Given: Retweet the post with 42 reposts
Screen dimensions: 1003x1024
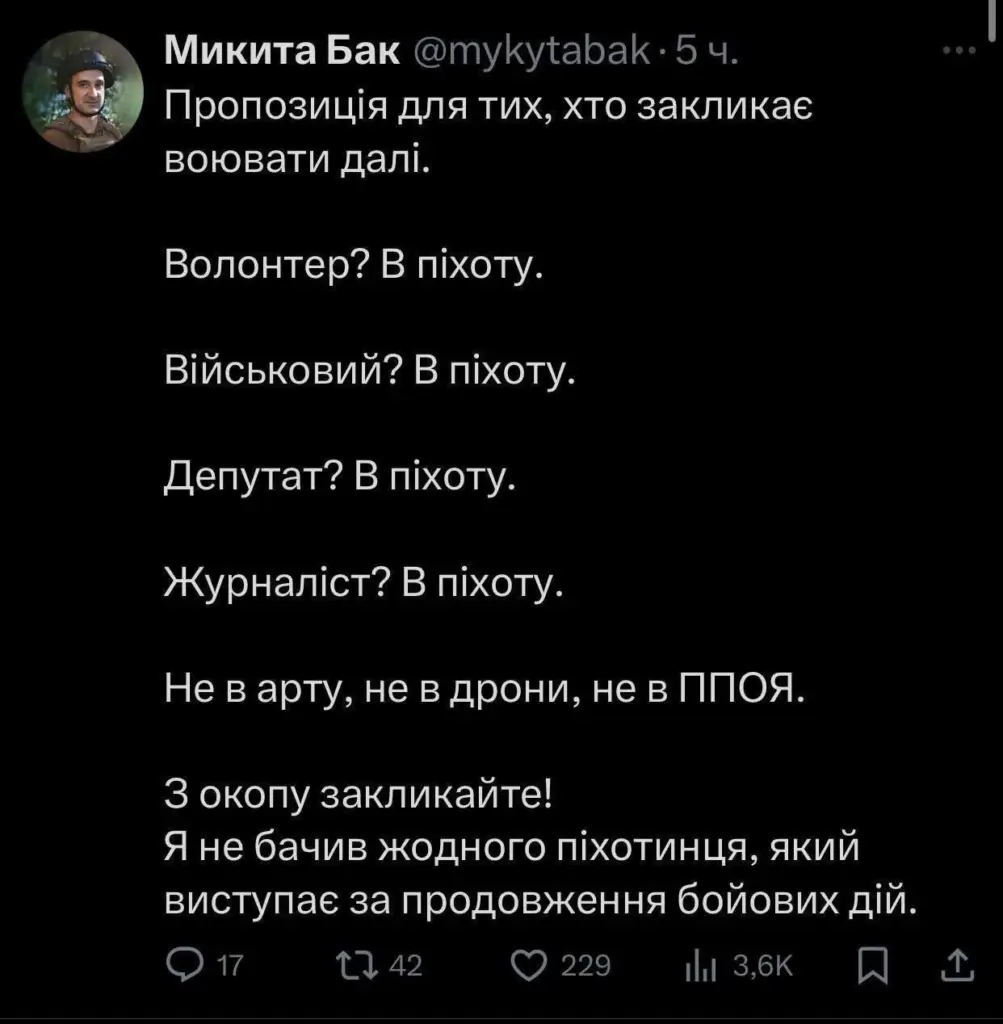Looking at the screenshot, I should [x=354, y=966].
